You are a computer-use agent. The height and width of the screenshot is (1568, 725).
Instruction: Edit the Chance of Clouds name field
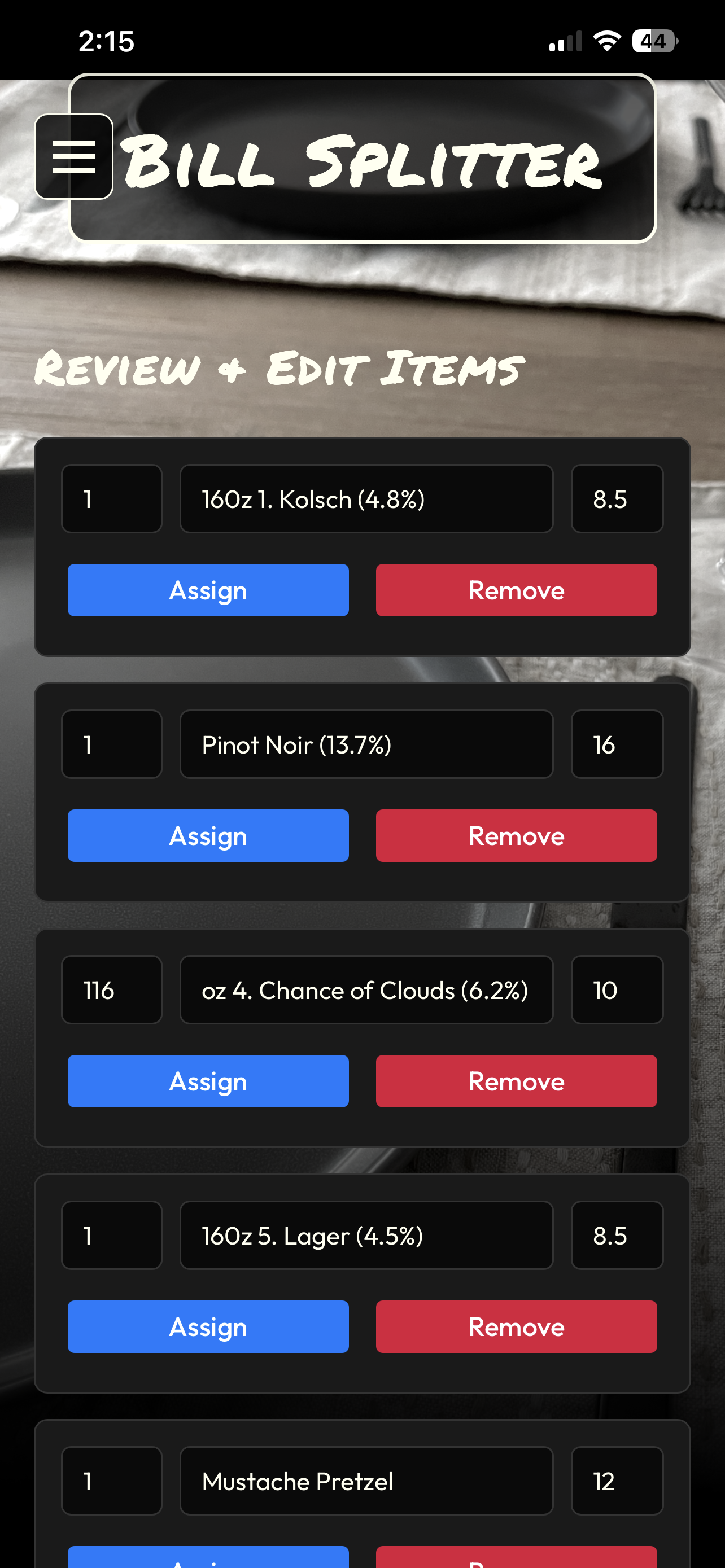click(x=366, y=991)
